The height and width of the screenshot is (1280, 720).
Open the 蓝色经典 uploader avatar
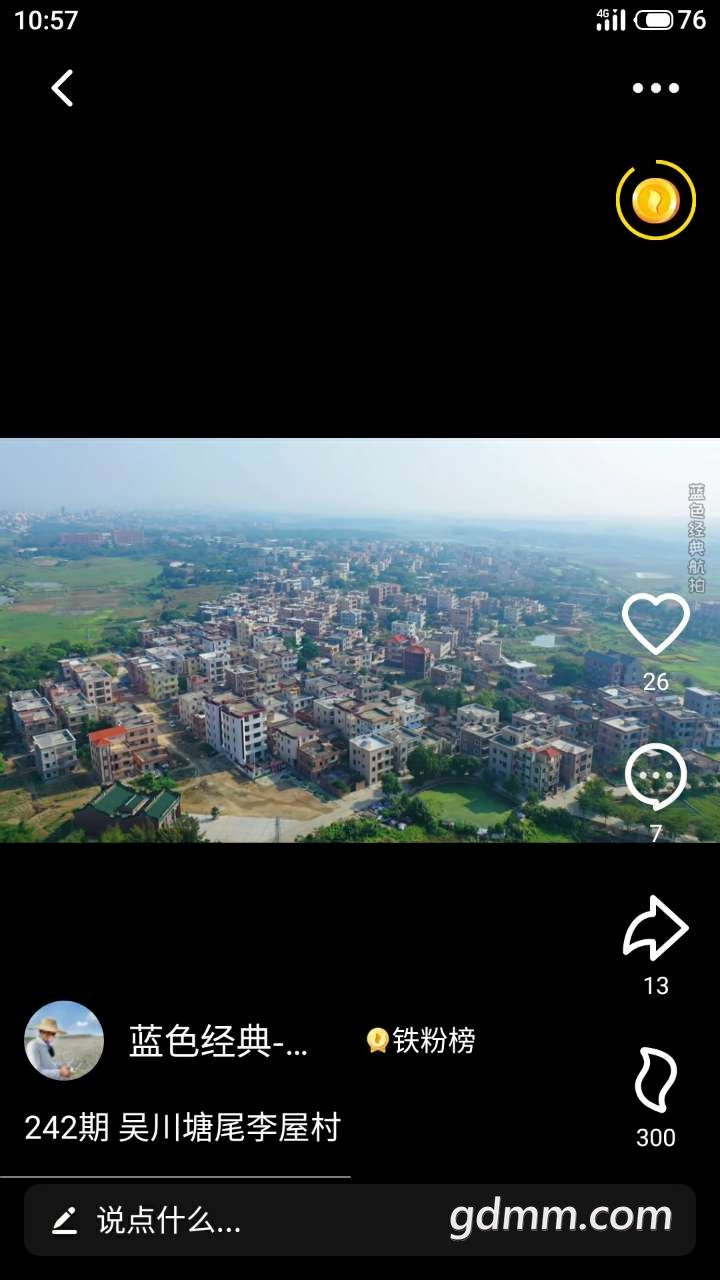point(64,1041)
